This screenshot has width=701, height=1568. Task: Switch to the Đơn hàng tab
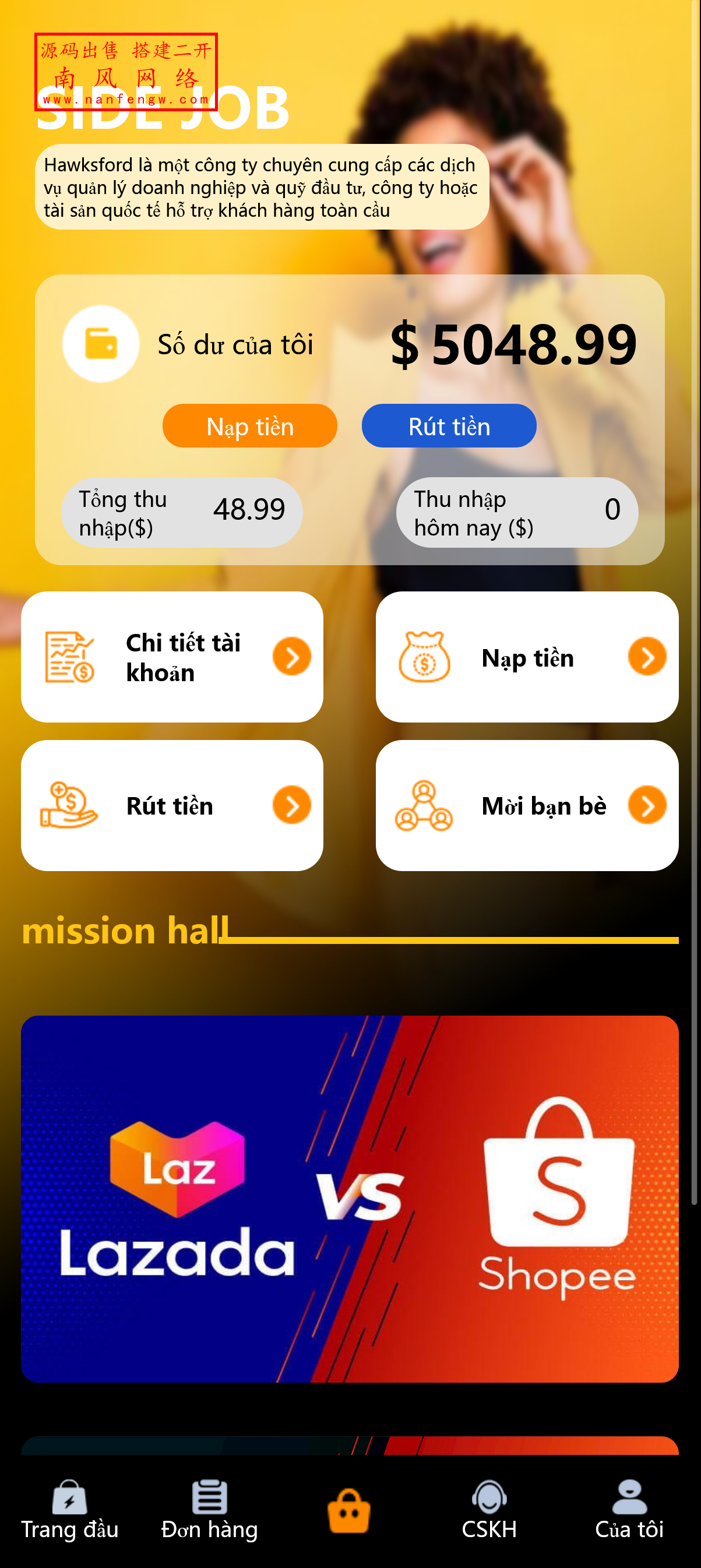209,1510
